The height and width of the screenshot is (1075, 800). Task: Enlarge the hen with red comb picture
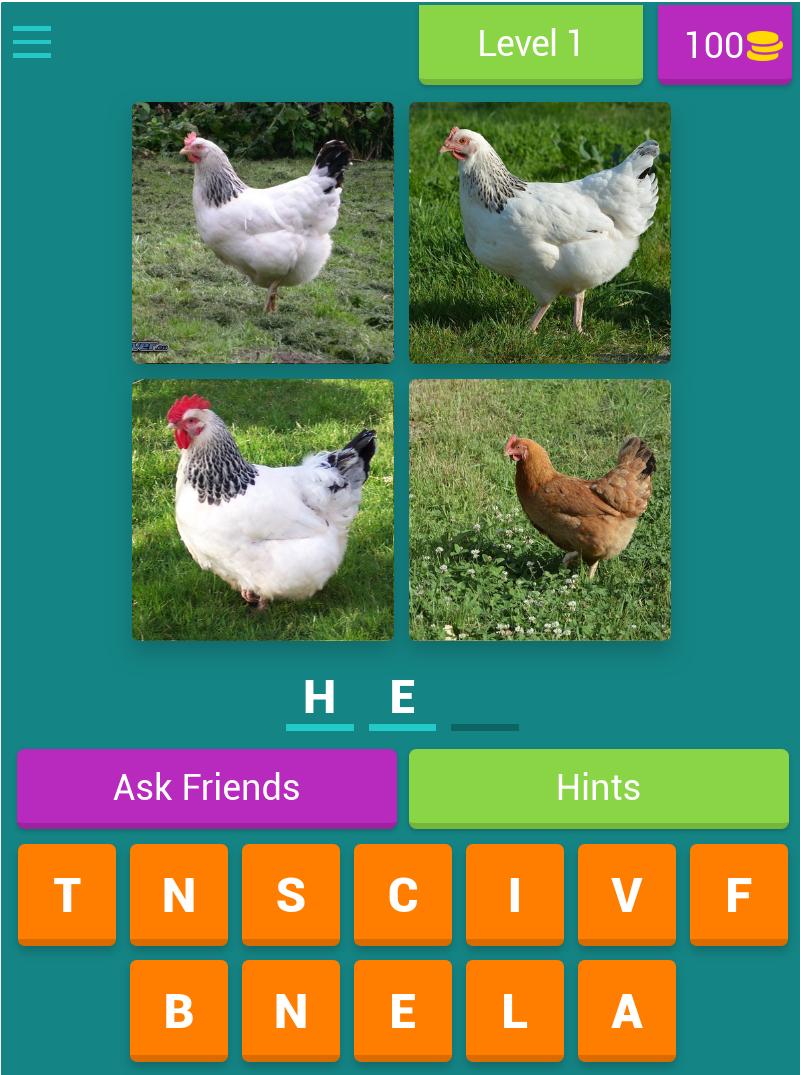point(263,510)
